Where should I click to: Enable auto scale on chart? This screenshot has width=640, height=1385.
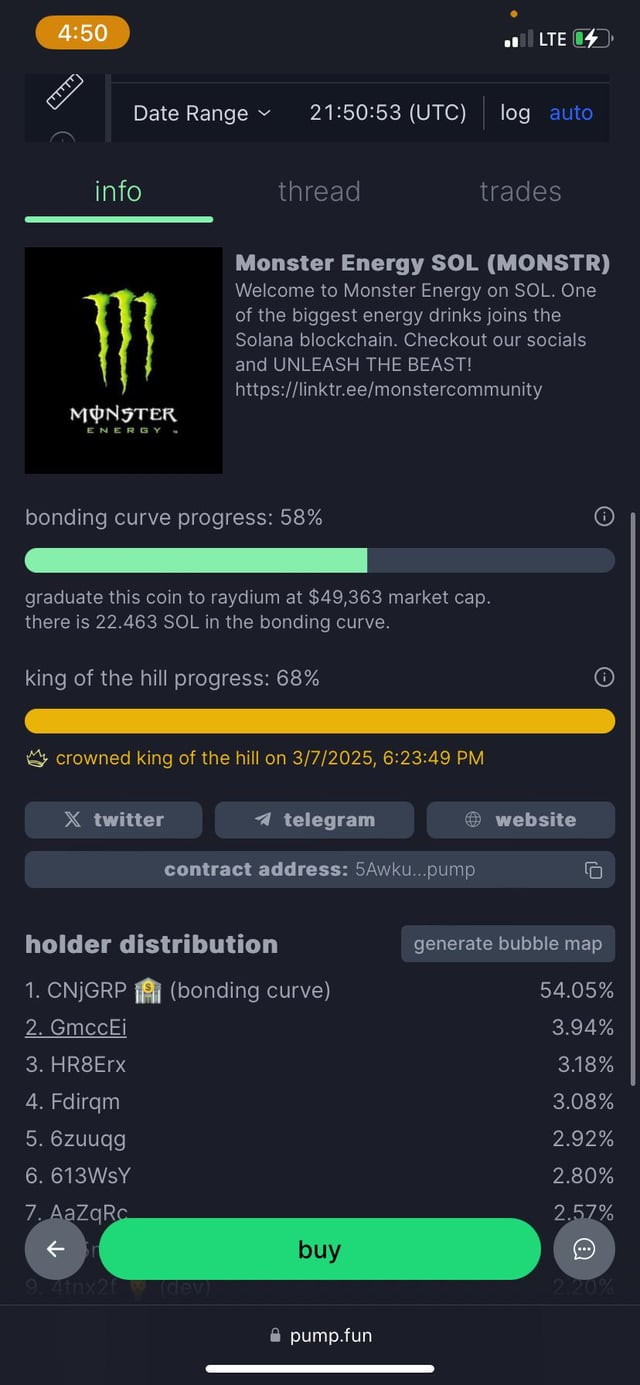click(571, 113)
